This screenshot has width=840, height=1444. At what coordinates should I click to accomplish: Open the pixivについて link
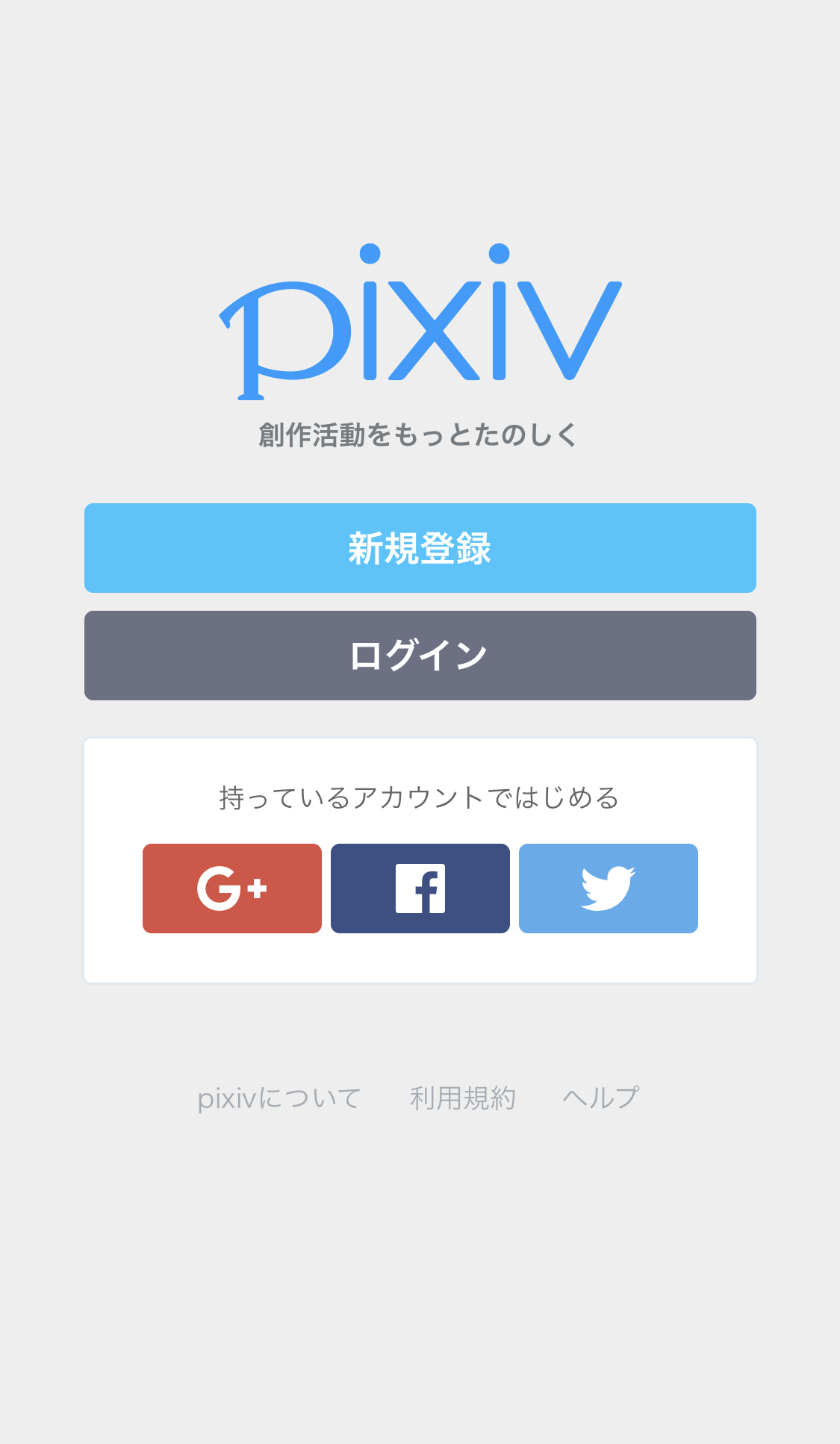(279, 1098)
